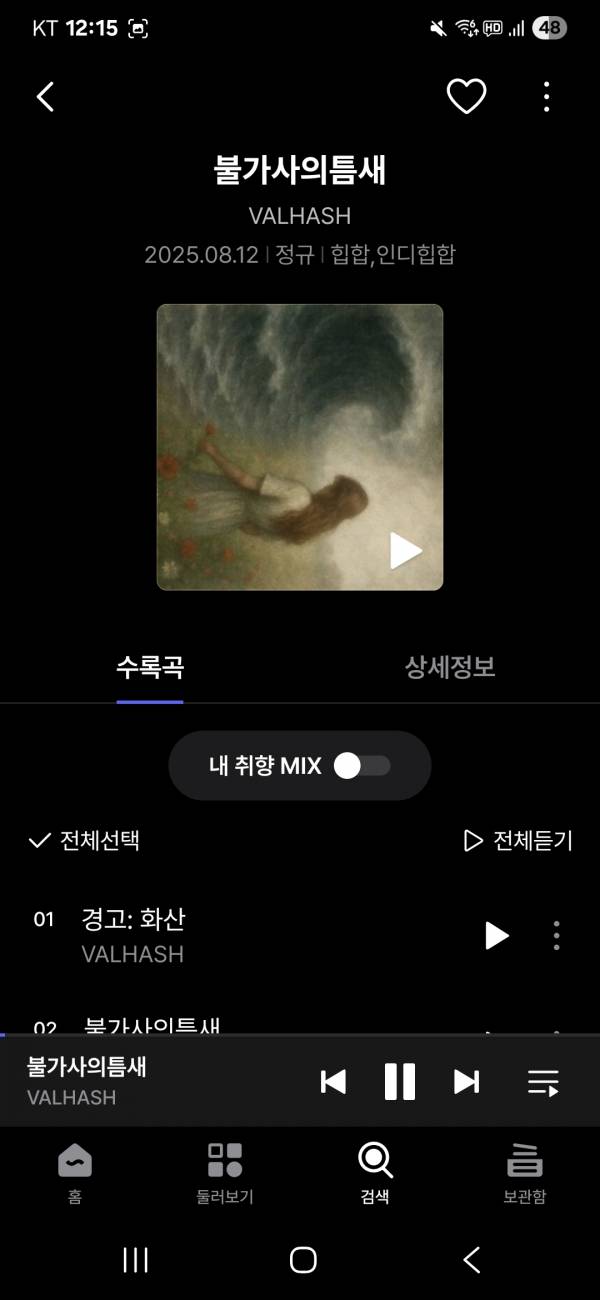Switch to the 상세정보 tab
The height and width of the screenshot is (1300, 600).
(449, 667)
